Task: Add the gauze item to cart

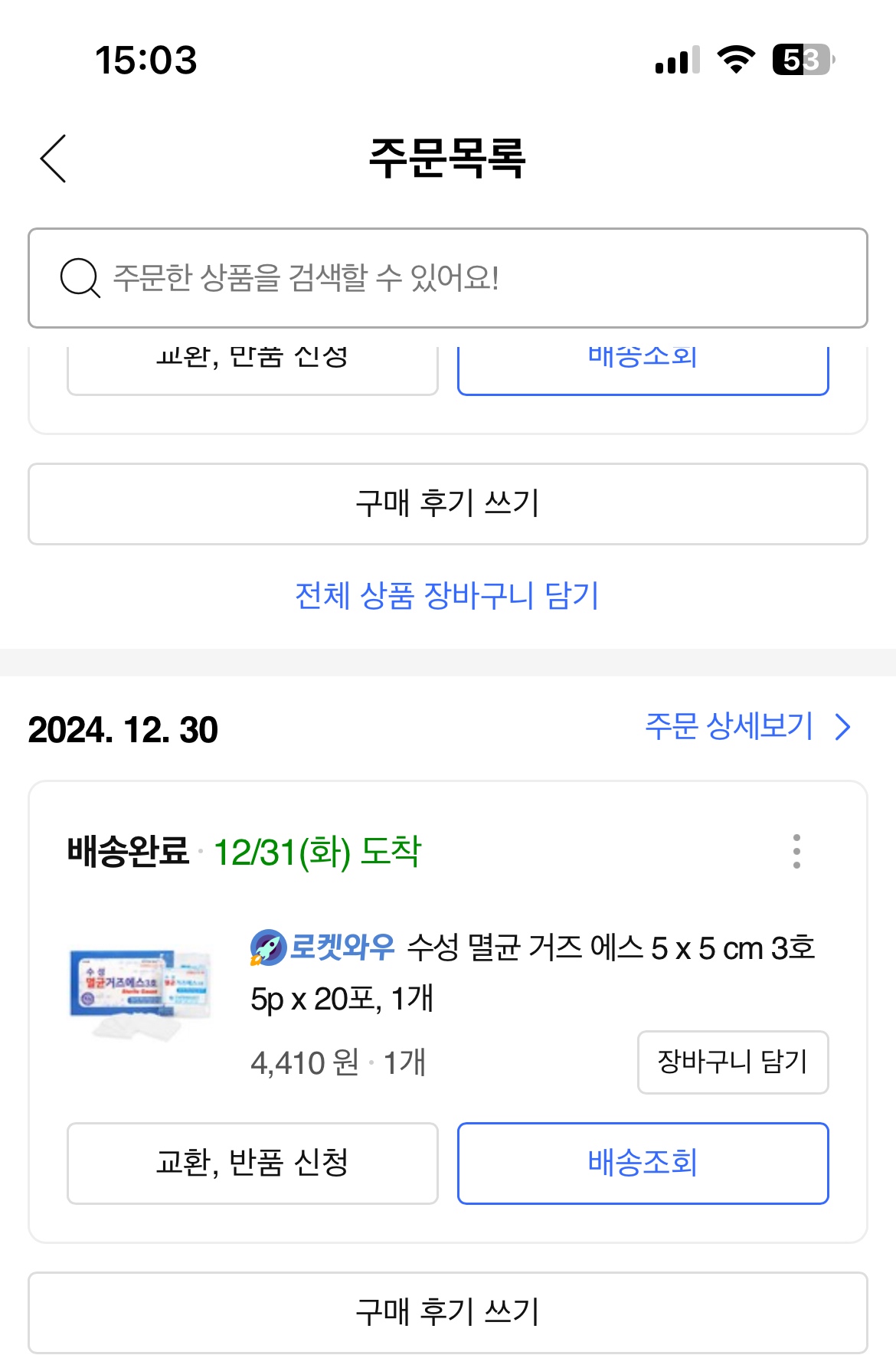Action: tap(732, 1062)
